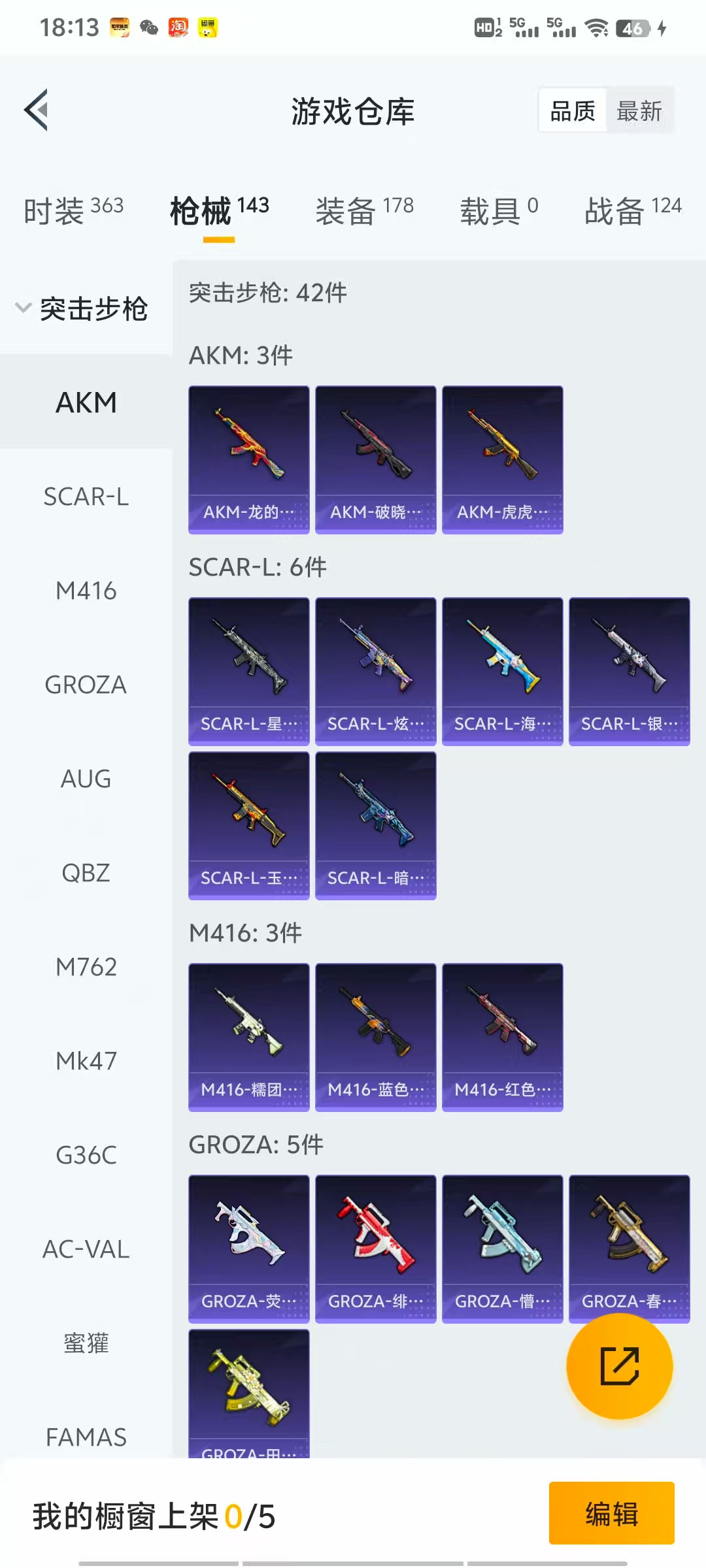706x1568 pixels.
Task: Open the AKM-龙的 skin tile
Action: (x=249, y=460)
